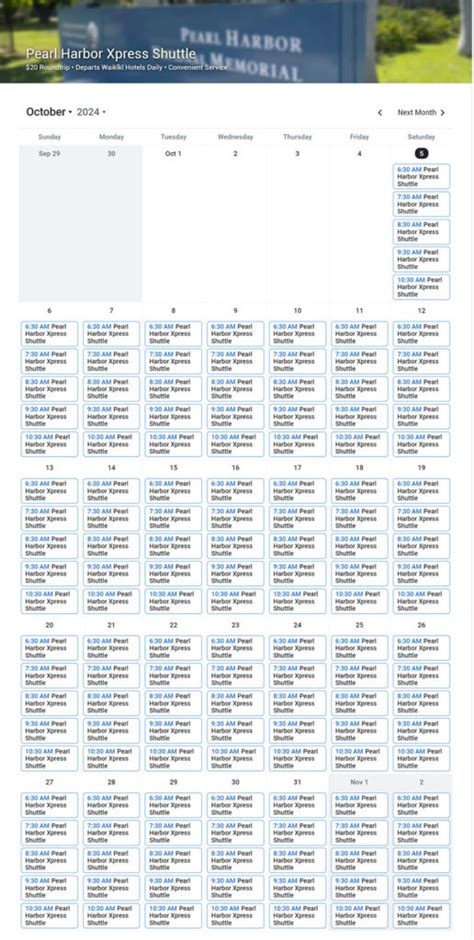
Task: Choose 8:30 AM shuttle on November 1
Action: 360,860
